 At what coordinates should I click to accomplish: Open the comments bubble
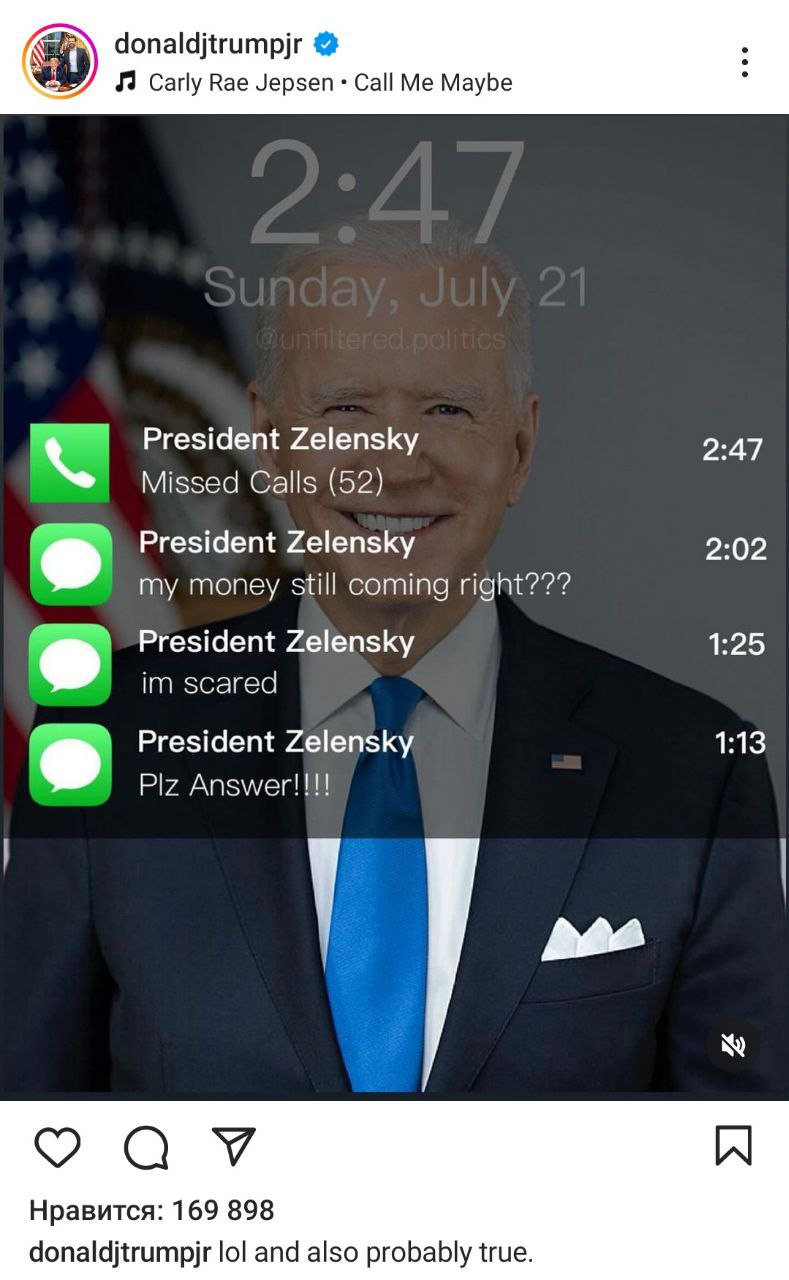click(146, 1147)
